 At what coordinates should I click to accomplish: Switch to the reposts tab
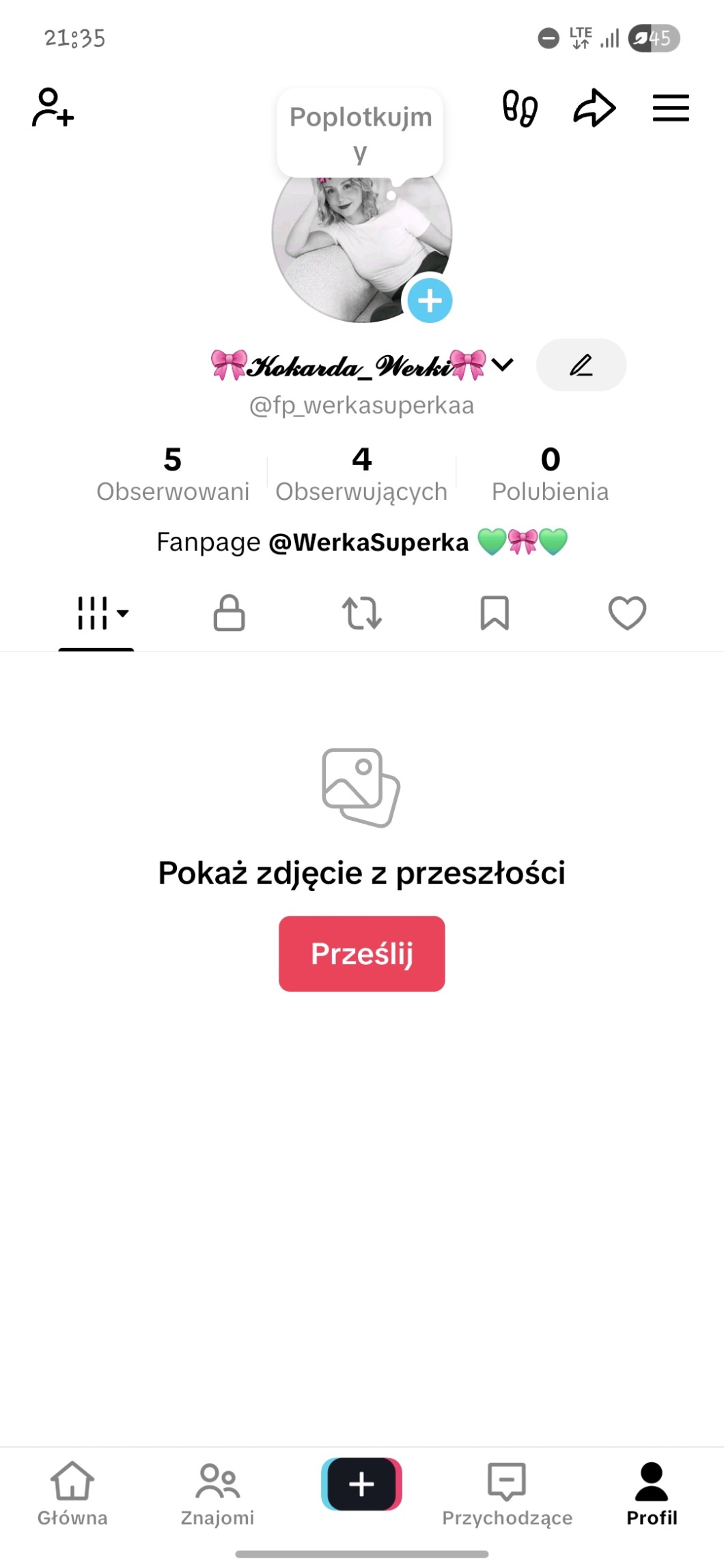tap(362, 613)
